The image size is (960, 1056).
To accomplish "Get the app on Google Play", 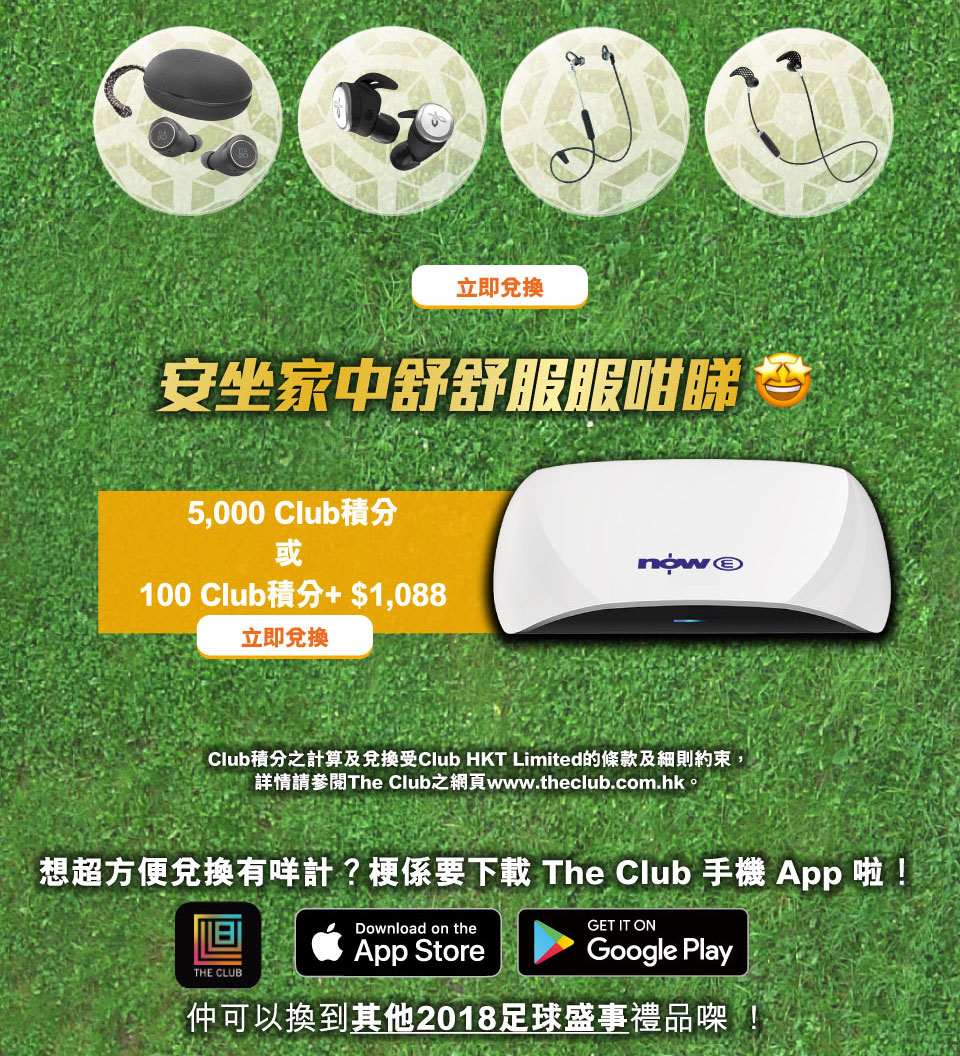I will point(632,942).
